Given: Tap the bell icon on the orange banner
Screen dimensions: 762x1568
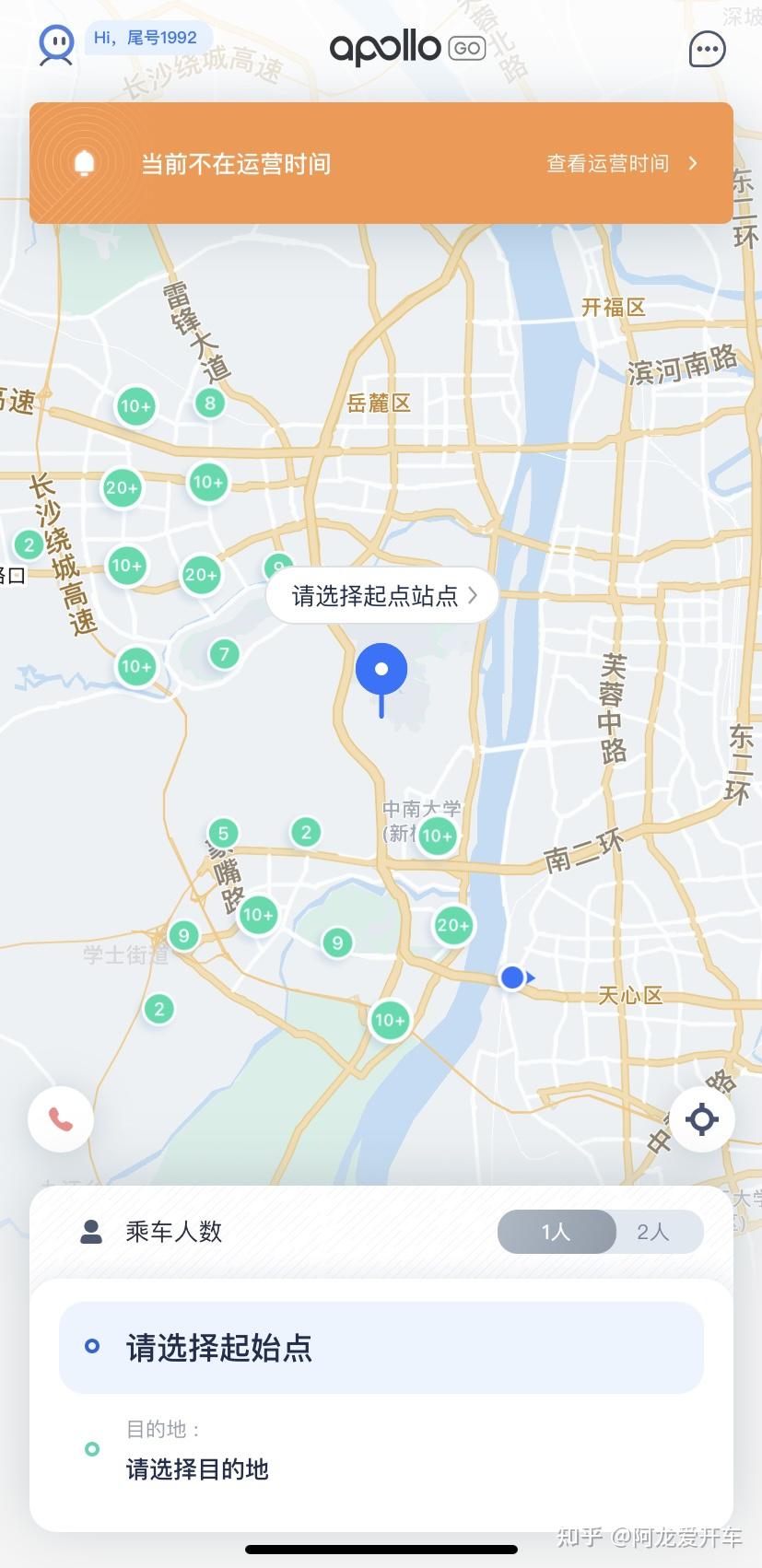Looking at the screenshot, I should (85, 163).
